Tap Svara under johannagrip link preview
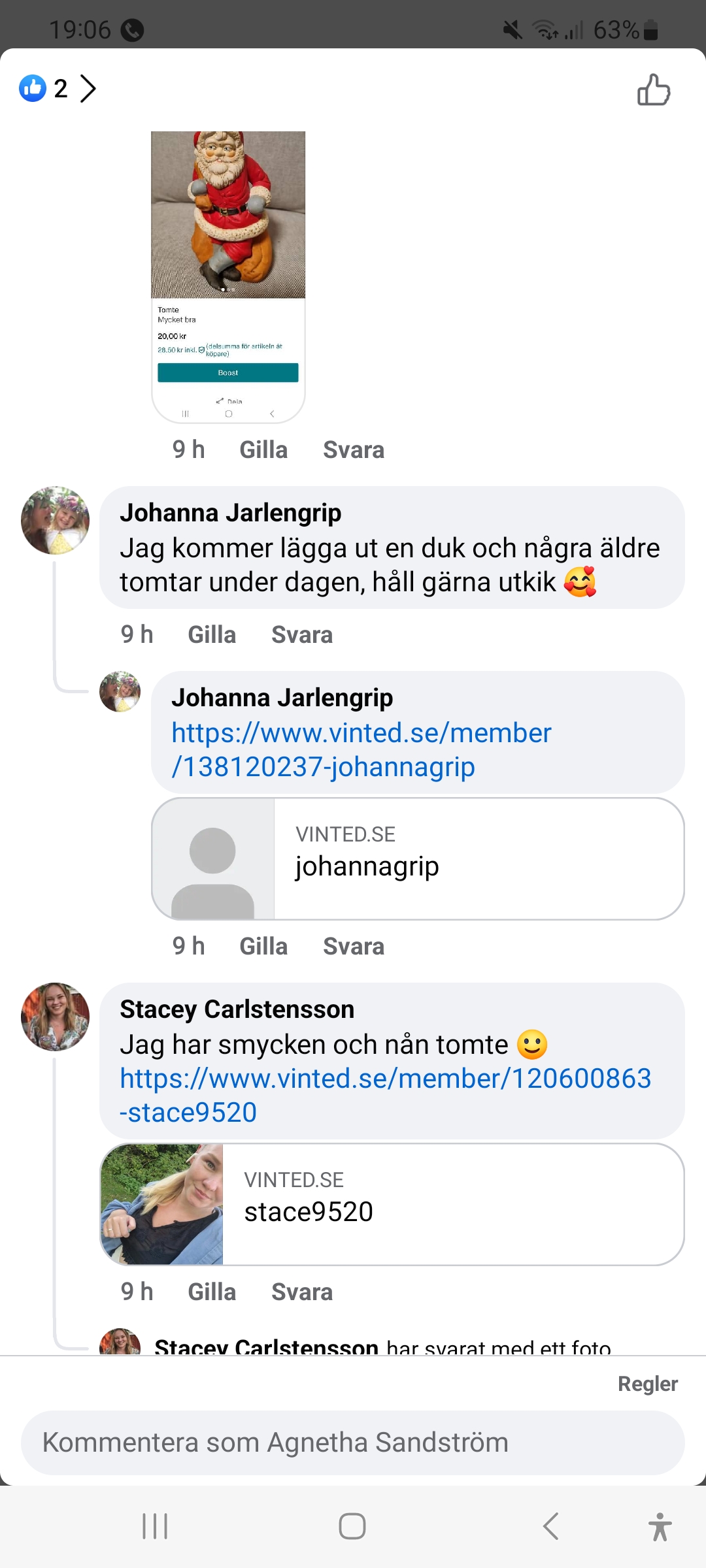The height and width of the screenshot is (1568, 706). [x=353, y=947]
